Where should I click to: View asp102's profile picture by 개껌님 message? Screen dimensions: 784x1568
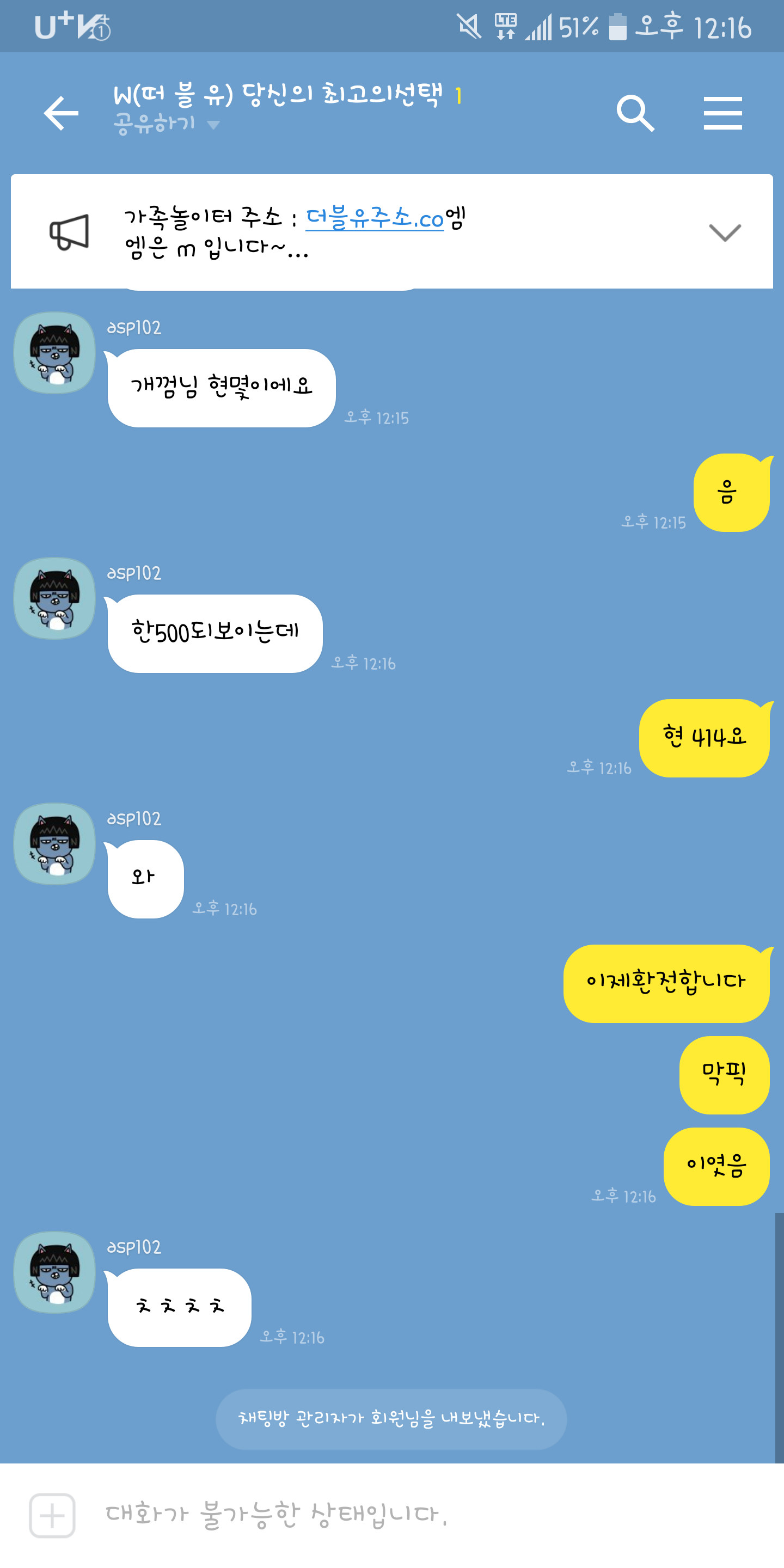pyautogui.click(x=55, y=353)
